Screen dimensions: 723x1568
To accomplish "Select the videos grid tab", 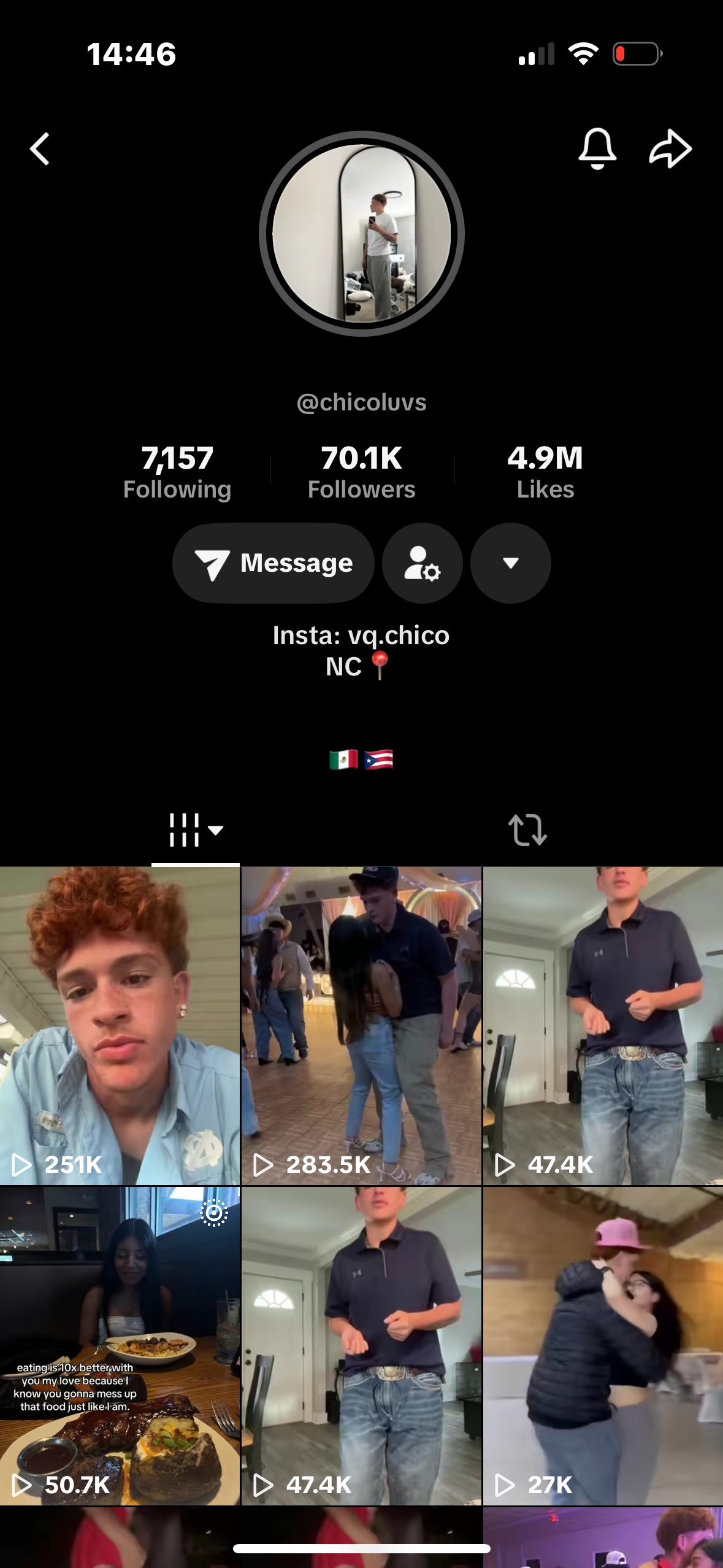I will click(x=195, y=830).
